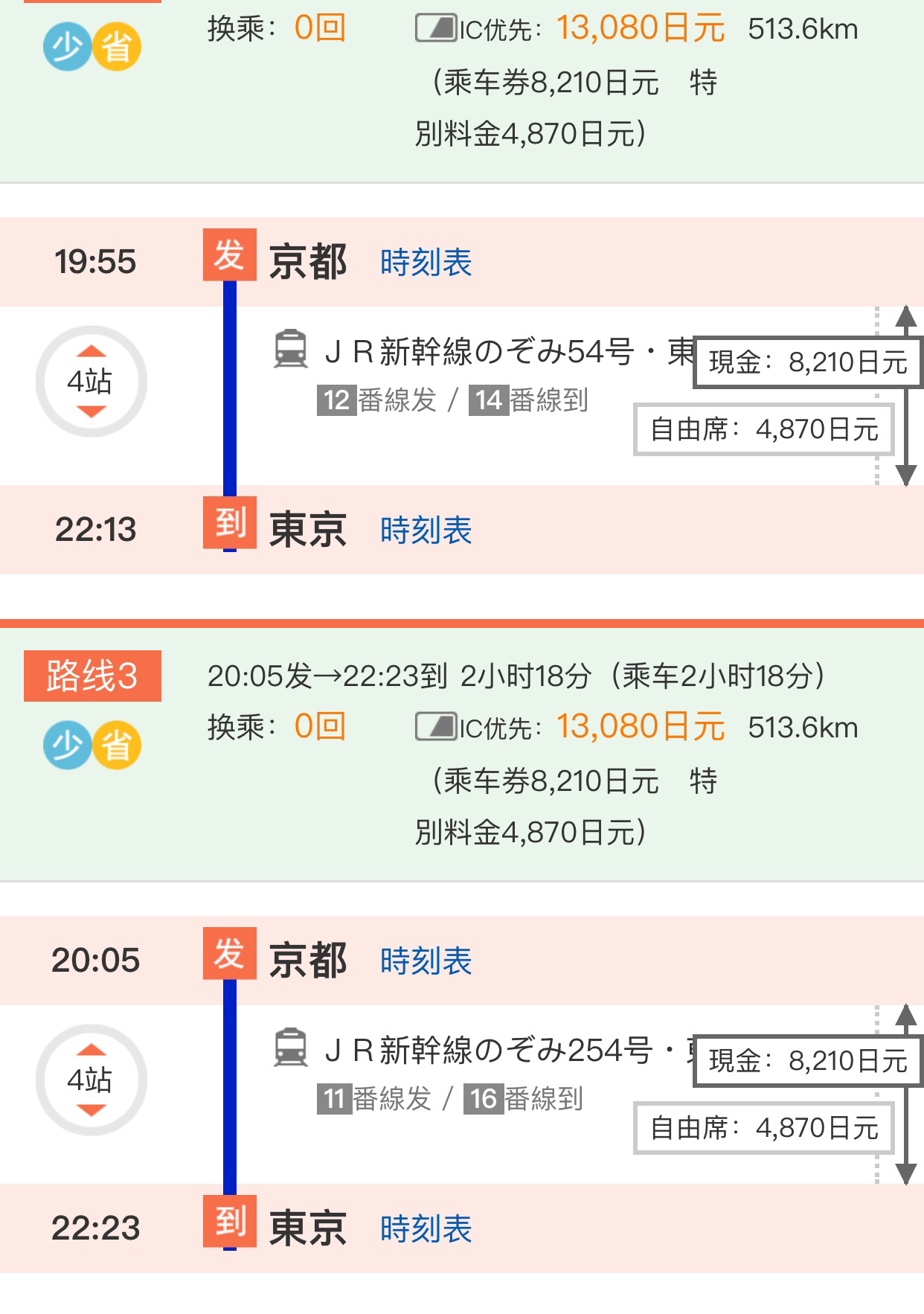Open 自由席 4,870 yen option for Nozomi 254
924x1314 pixels.
click(x=763, y=1128)
